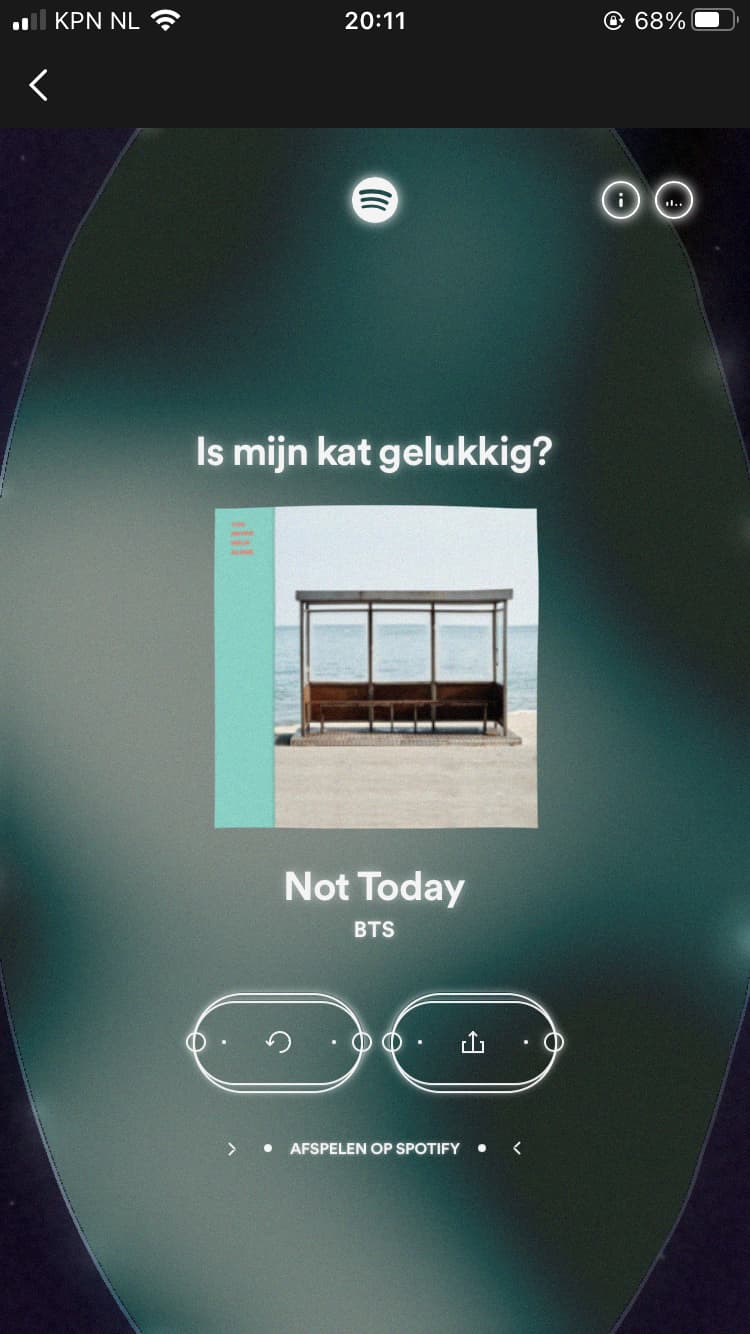Go back using the top-left arrow
750x1334 pixels.
pos(38,86)
